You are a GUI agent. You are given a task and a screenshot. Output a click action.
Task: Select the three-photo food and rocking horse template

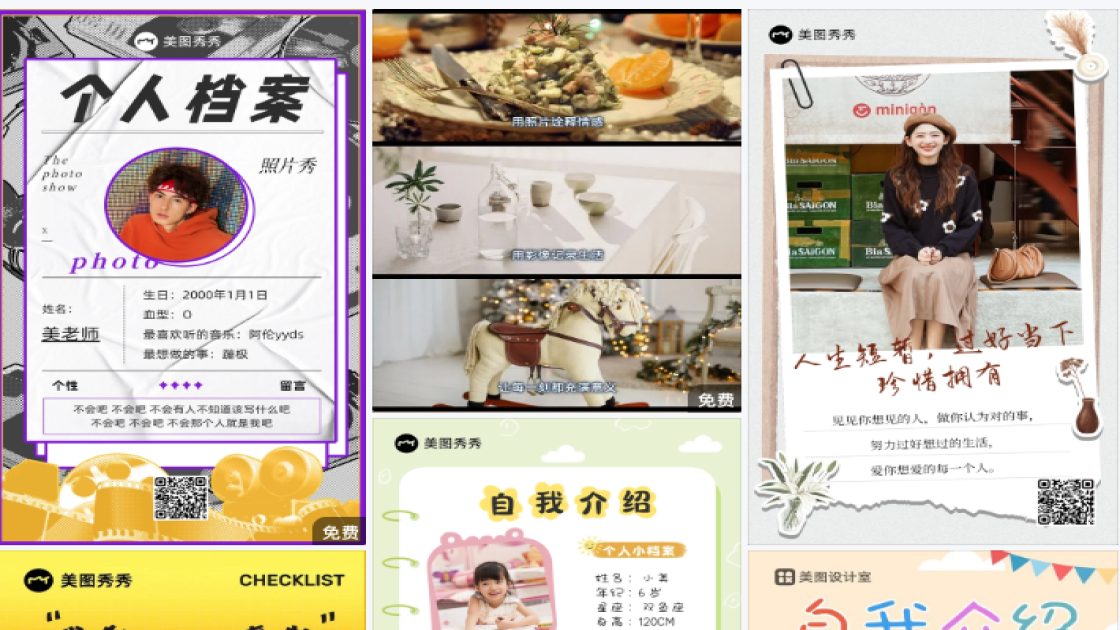click(556, 211)
